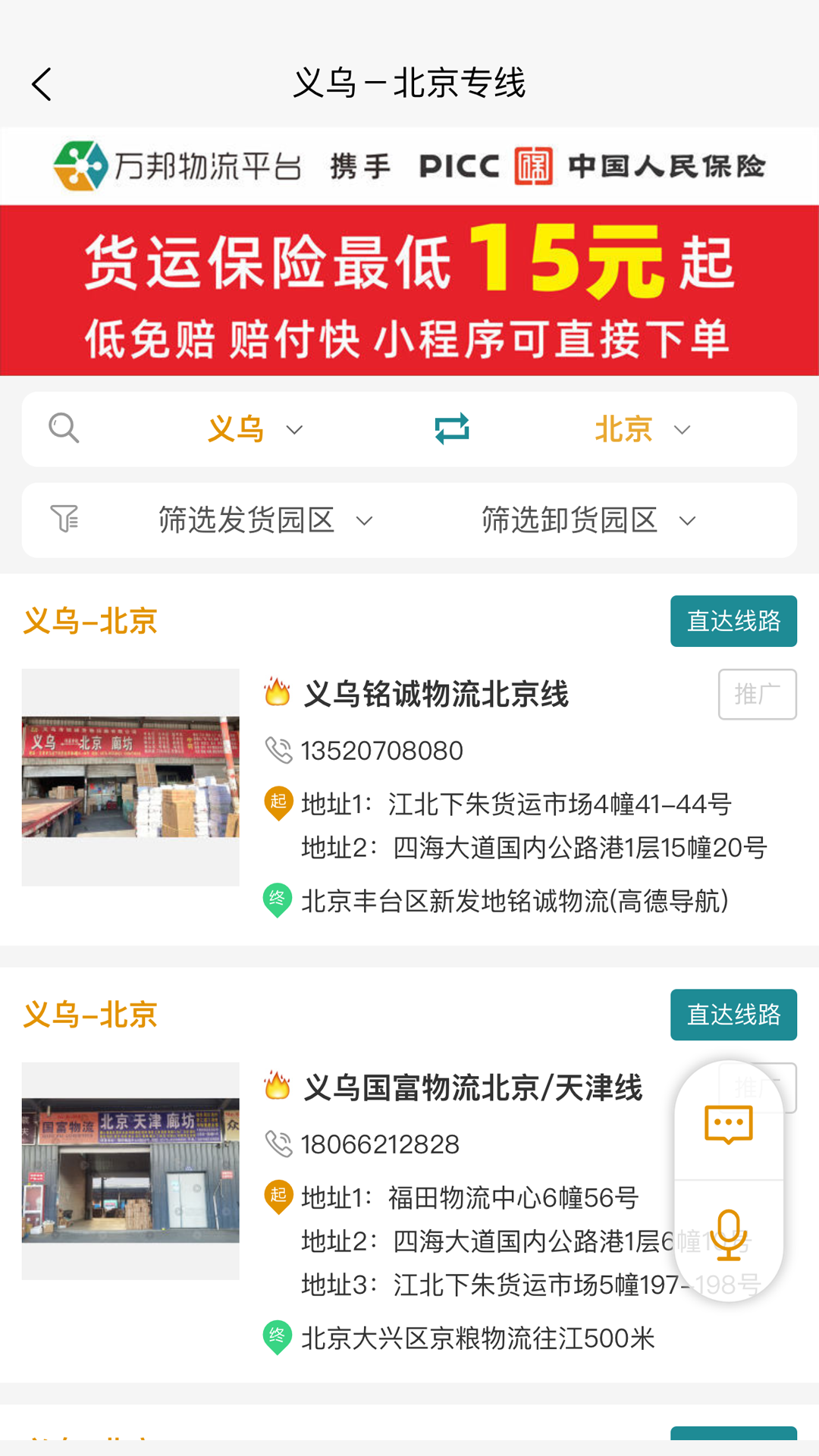Swap origin and destination cities
This screenshot has width=819, height=1456.
[452, 428]
